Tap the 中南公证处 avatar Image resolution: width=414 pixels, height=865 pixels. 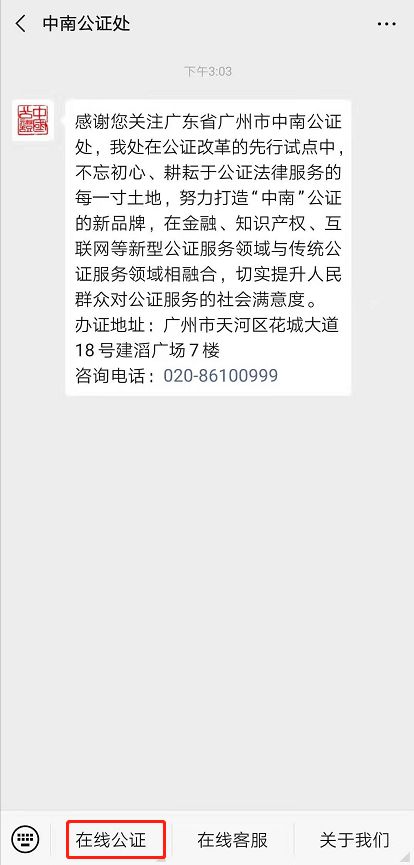33,120
